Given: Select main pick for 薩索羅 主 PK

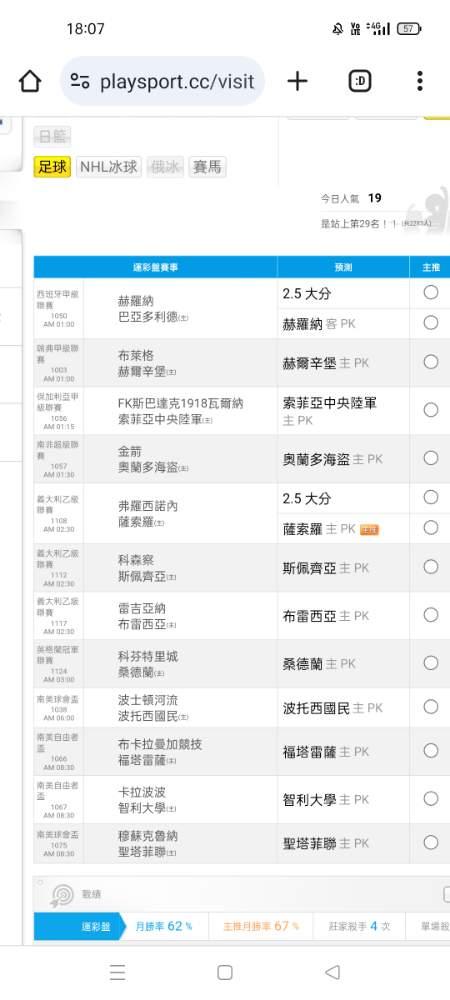Looking at the screenshot, I should click(x=431, y=527).
